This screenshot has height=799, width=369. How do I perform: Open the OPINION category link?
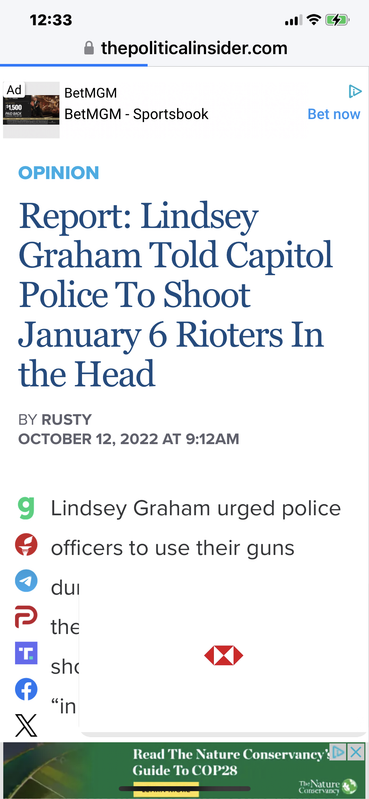click(x=59, y=173)
